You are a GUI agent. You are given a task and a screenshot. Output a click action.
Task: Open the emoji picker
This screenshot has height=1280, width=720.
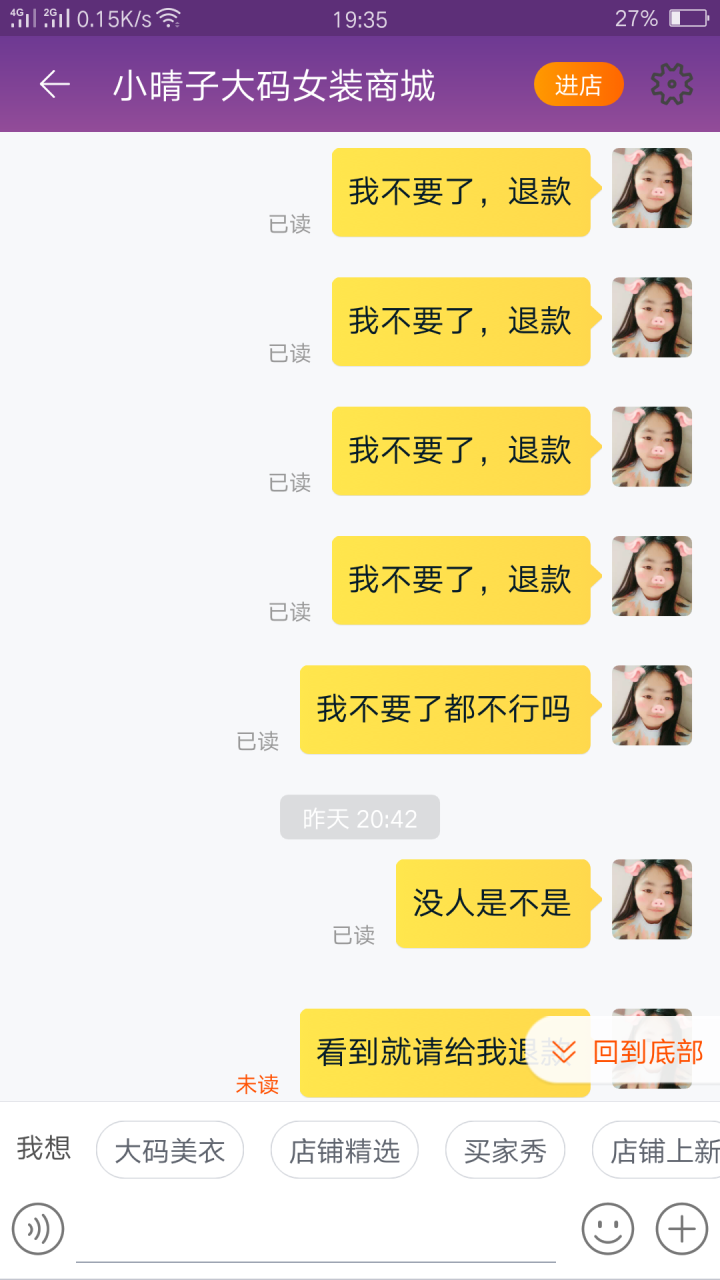[608, 1228]
